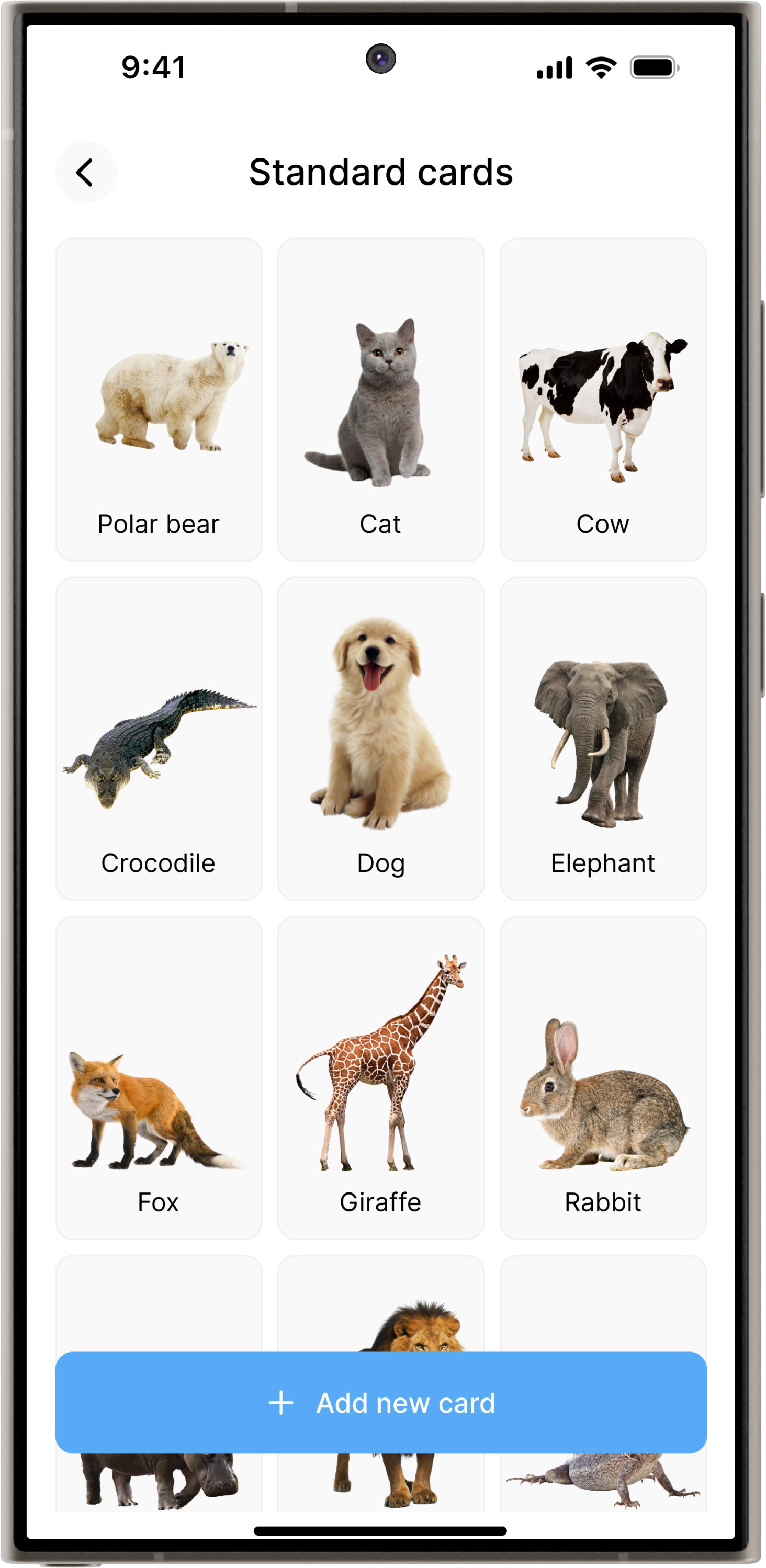Go back using the arrow button
The height and width of the screenshot is (1568, 766).
click(86, 172)
